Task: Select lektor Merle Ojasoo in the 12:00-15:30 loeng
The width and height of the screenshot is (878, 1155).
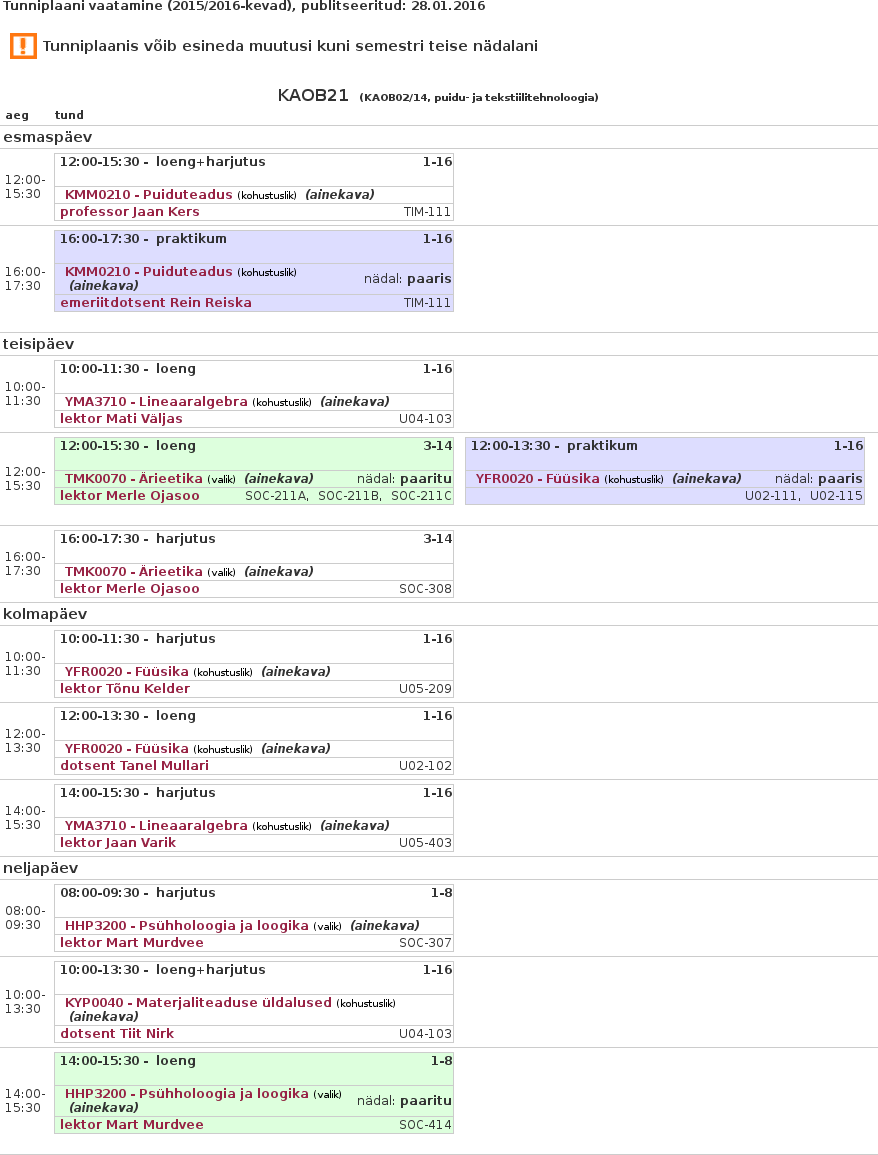Action: click(x=130, y=496)
